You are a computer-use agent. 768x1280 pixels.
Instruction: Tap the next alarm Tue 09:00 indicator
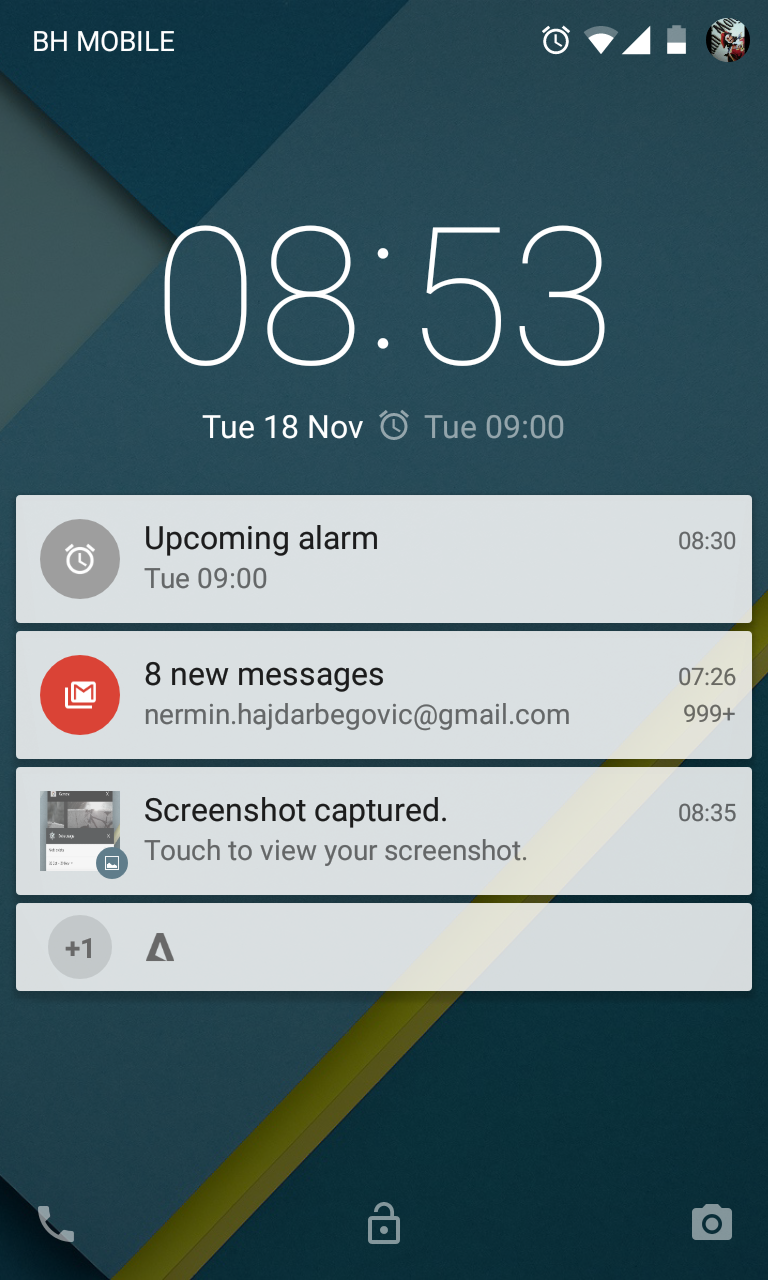tap(472, 427)
